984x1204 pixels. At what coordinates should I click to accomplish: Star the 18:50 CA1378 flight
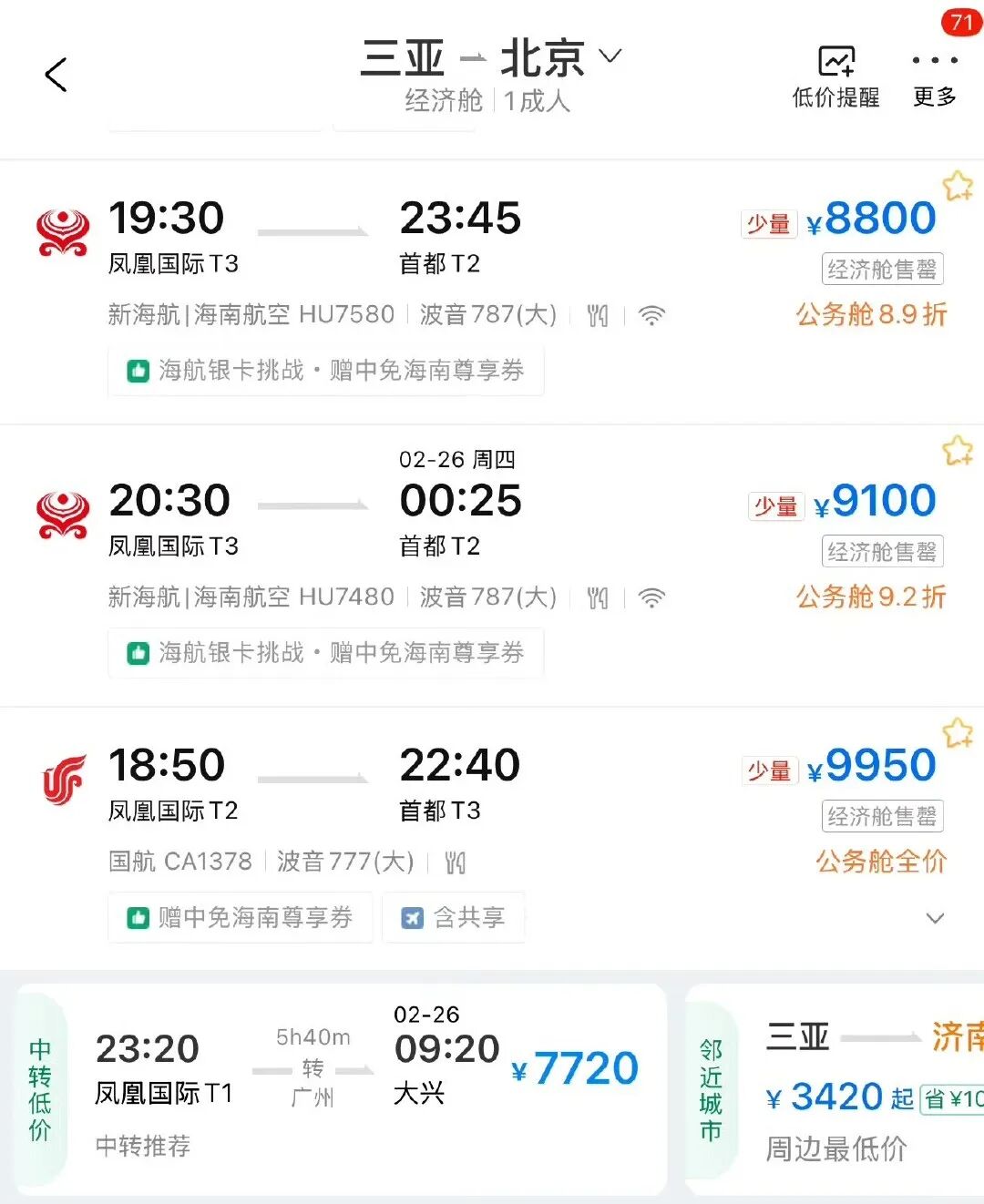tap(958, 733)
